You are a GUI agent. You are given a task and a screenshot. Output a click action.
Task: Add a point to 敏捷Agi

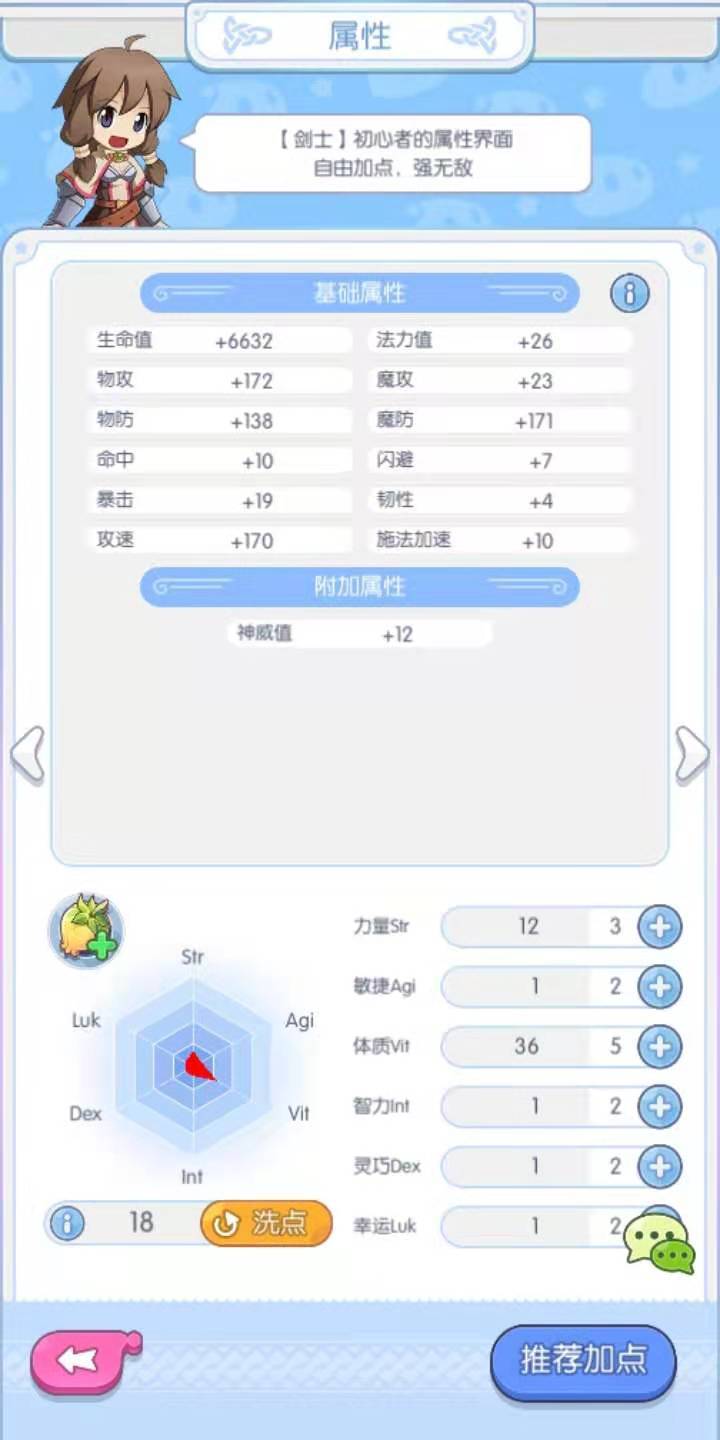[659, 987]
